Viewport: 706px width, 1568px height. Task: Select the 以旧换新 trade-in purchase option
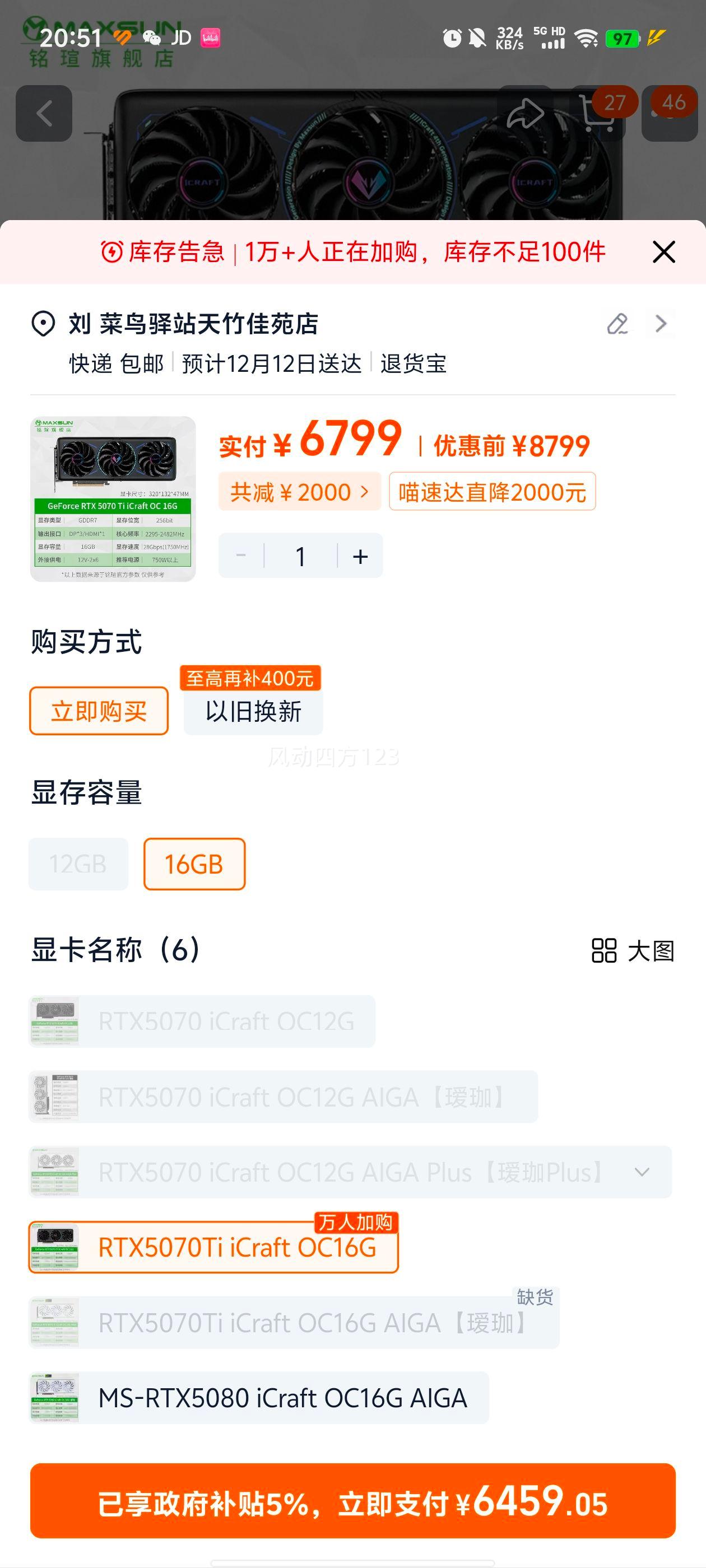252,711
